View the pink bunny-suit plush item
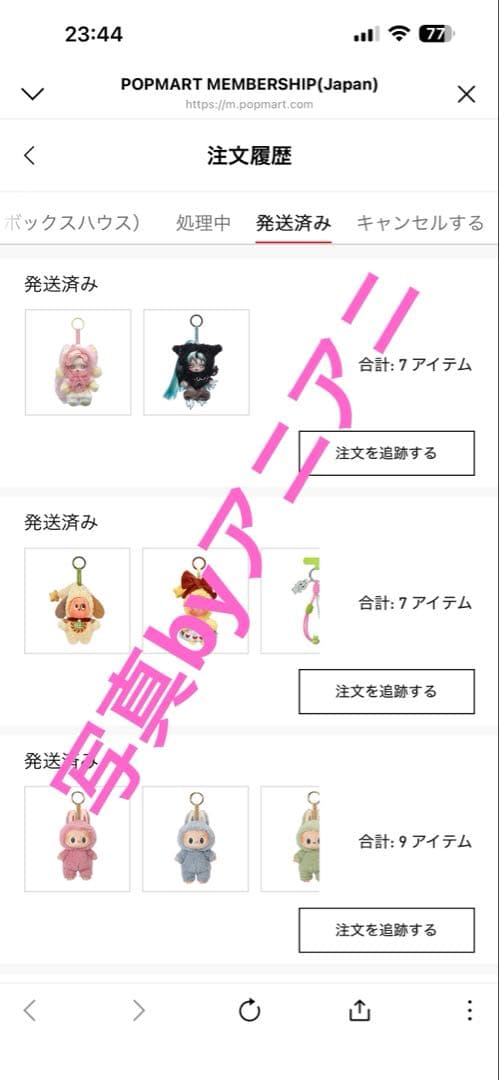 [x=77, y=839]
